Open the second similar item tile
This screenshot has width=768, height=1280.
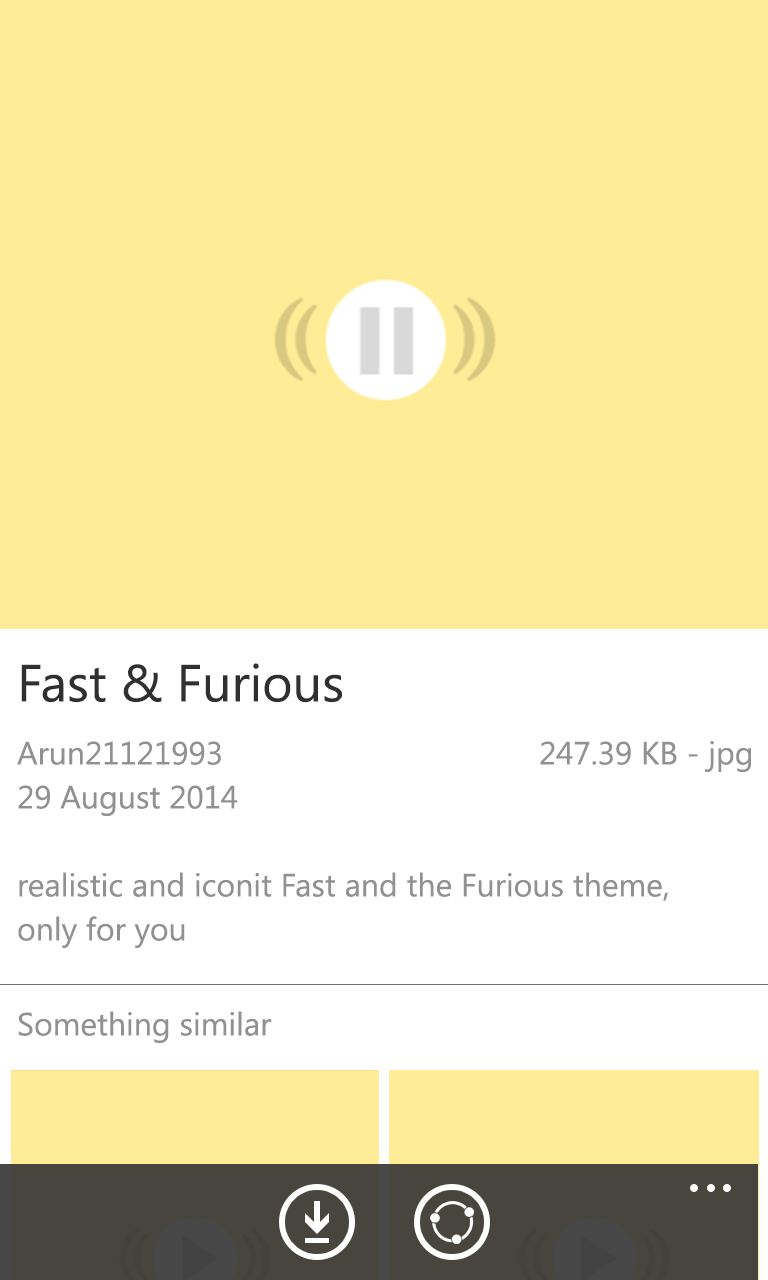point(573,1116)
